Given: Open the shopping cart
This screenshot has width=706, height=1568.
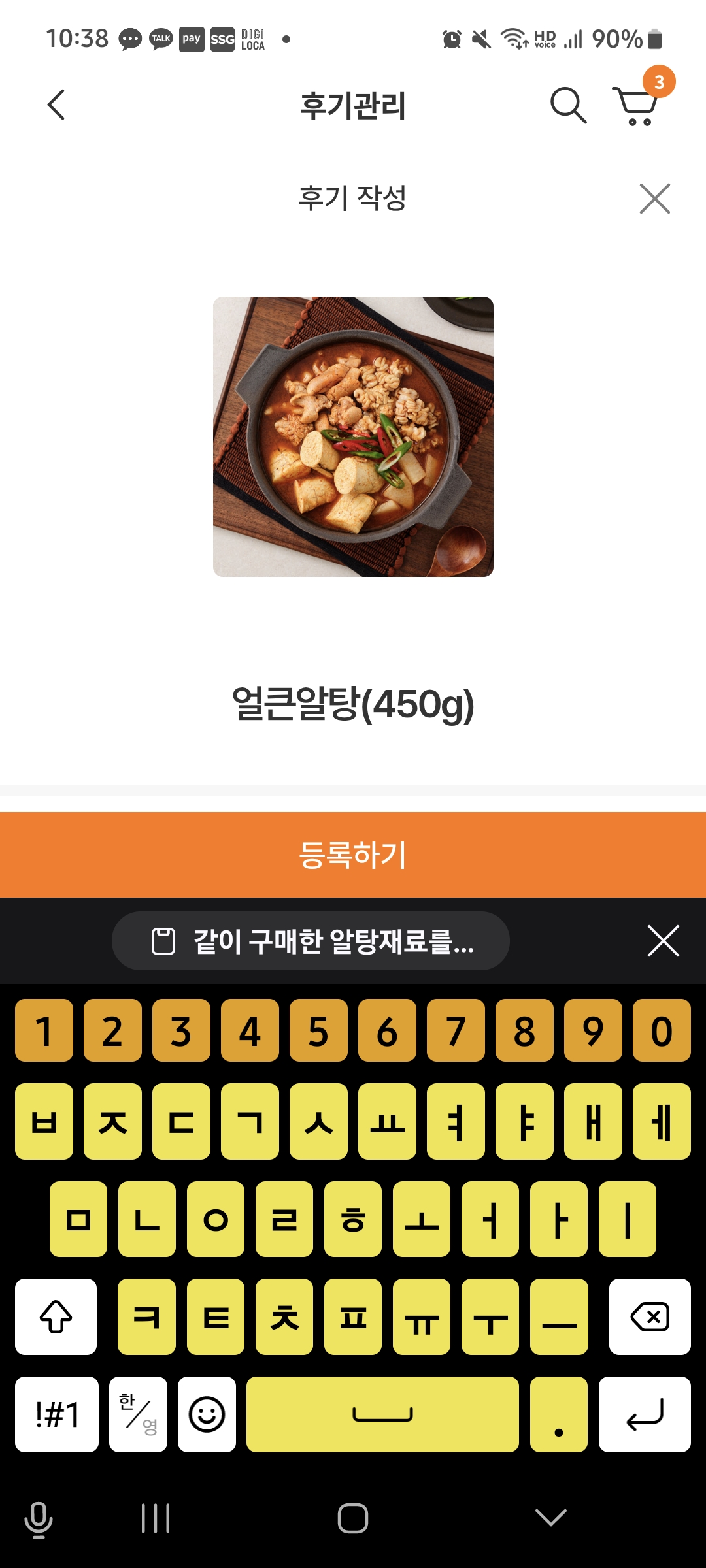Looking at the screenshot, I should pyautogui.click(x=636, y=105).
